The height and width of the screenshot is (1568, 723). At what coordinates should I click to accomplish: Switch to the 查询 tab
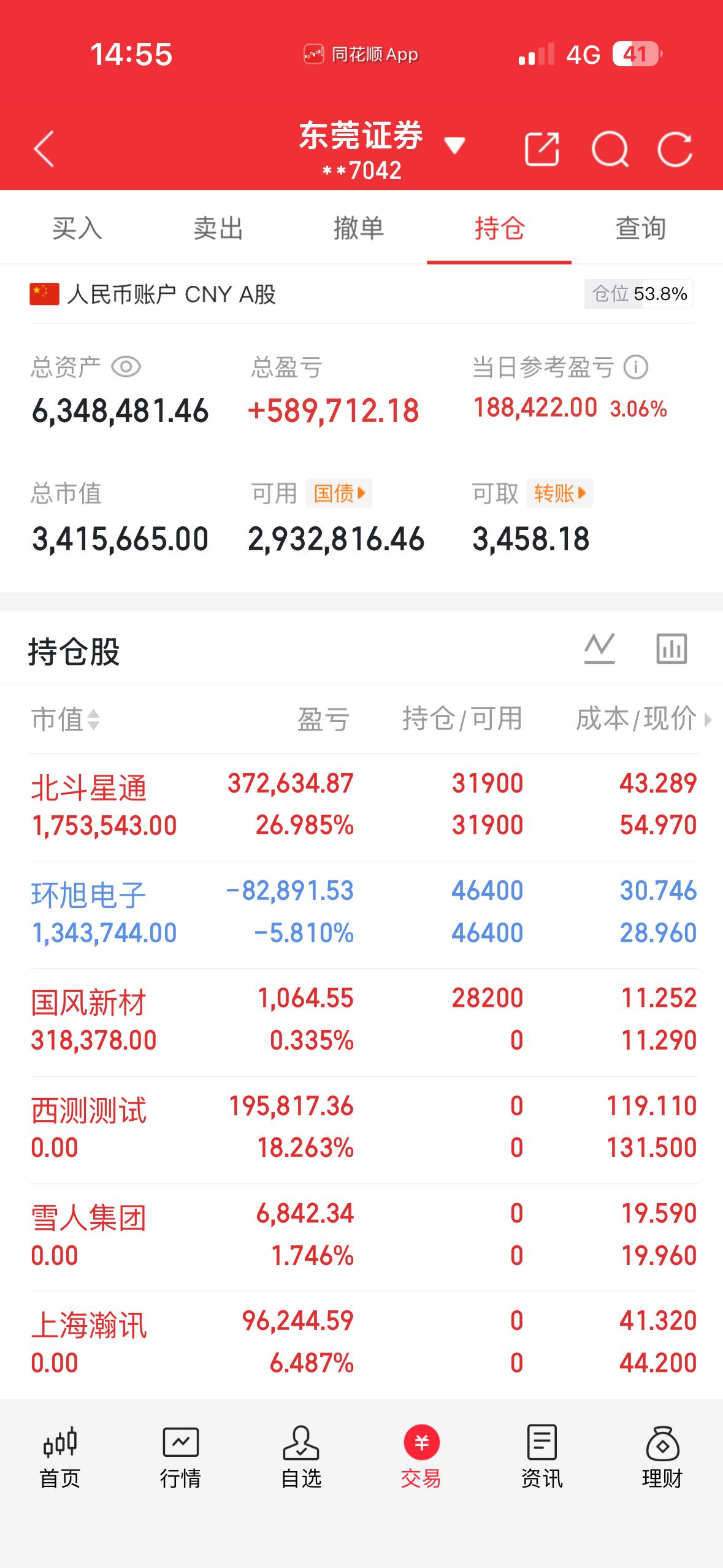641,229
